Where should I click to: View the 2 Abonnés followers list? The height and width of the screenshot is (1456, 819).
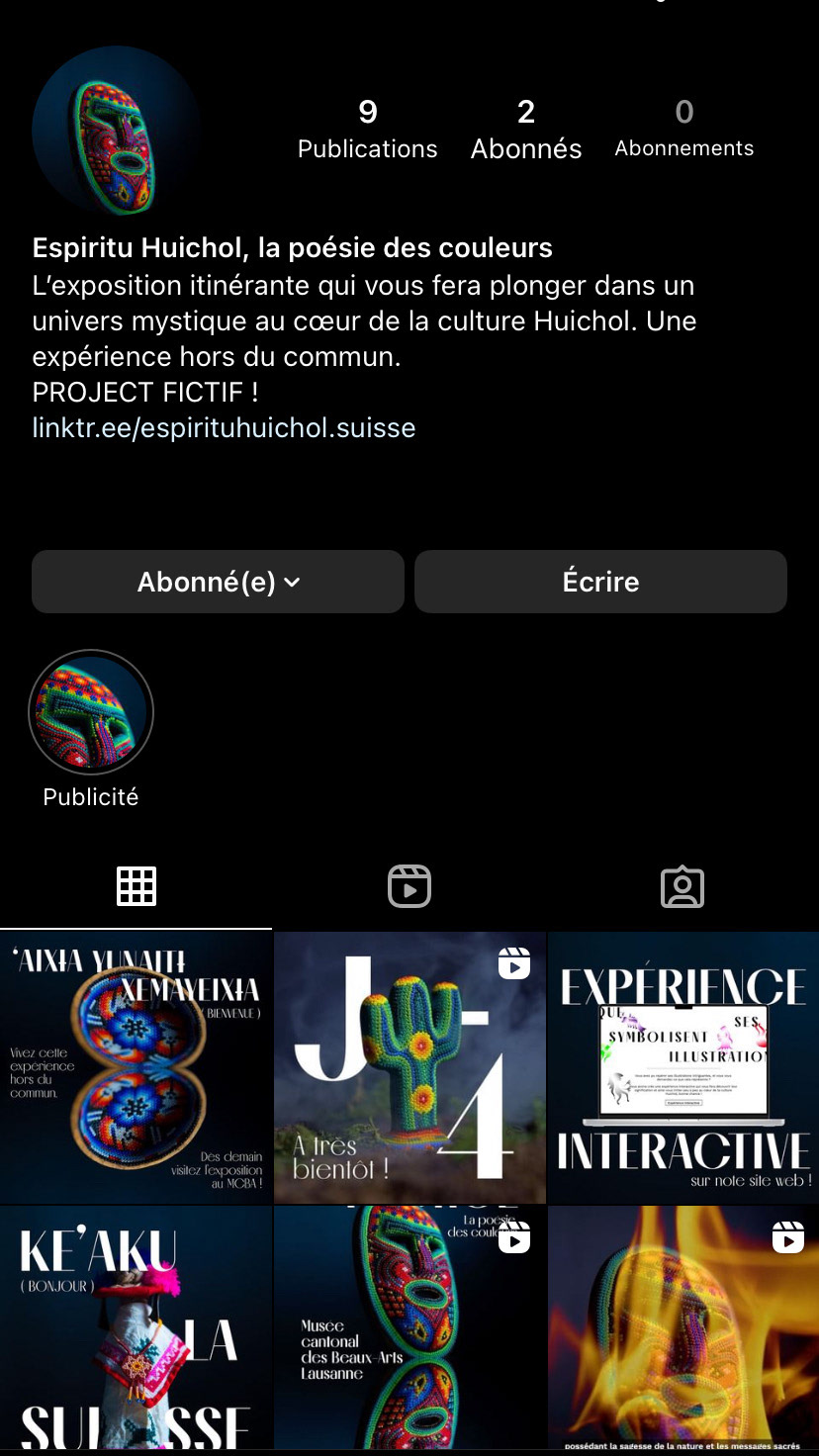(x=526, y=130)
